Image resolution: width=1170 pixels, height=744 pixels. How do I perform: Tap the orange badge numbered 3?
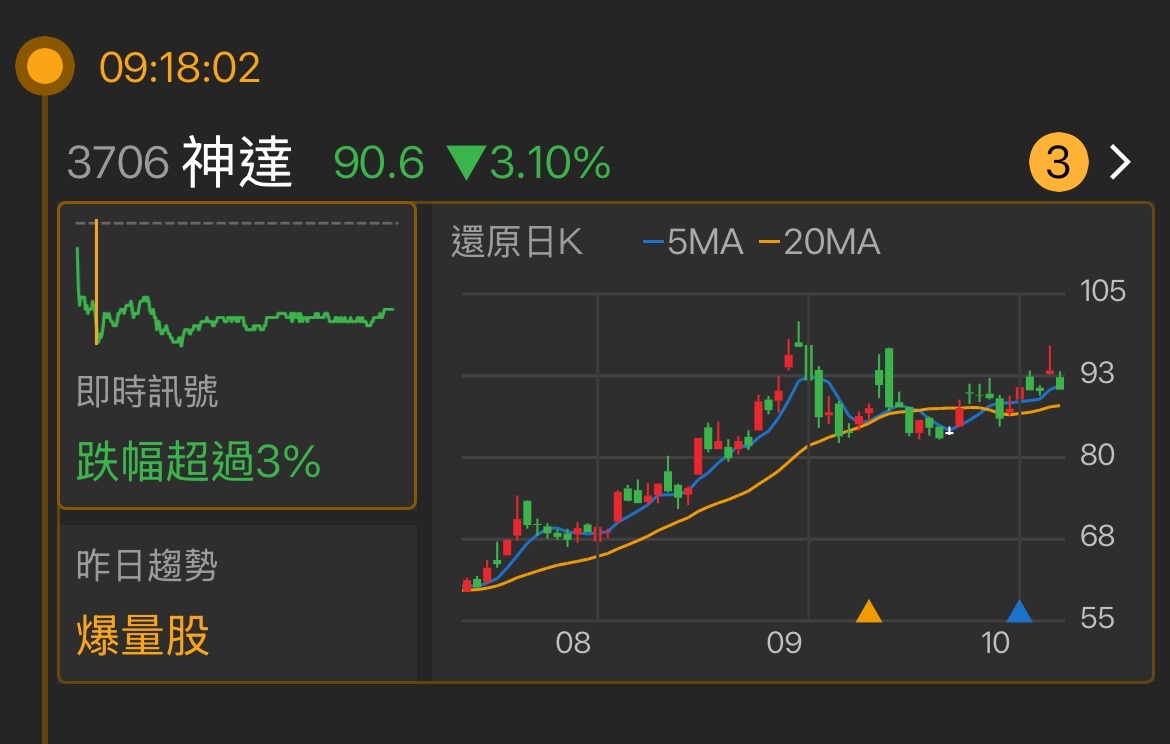pyautogui.click(x=1058, y=162)
